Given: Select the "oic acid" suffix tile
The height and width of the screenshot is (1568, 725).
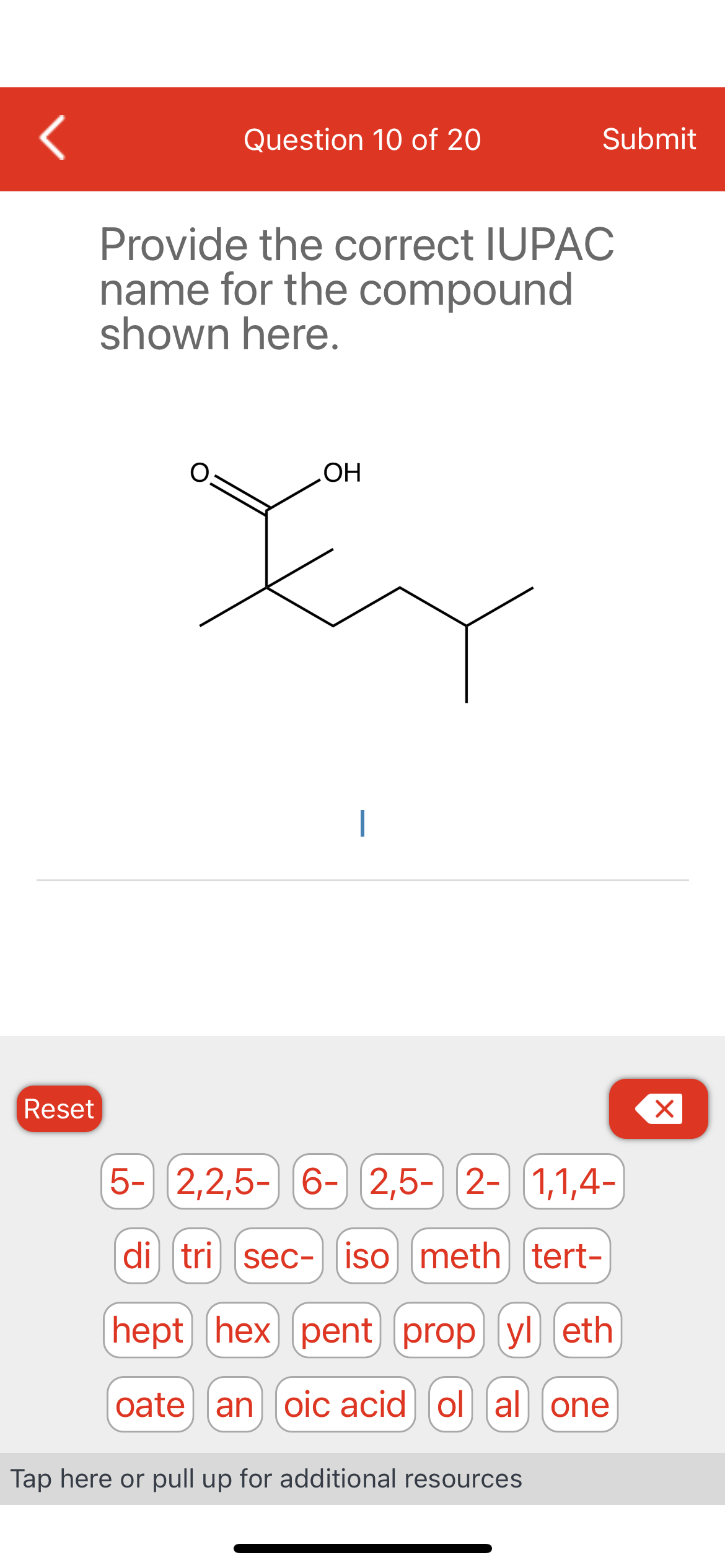Looking at the screenshot, I should coord(345,1404).
